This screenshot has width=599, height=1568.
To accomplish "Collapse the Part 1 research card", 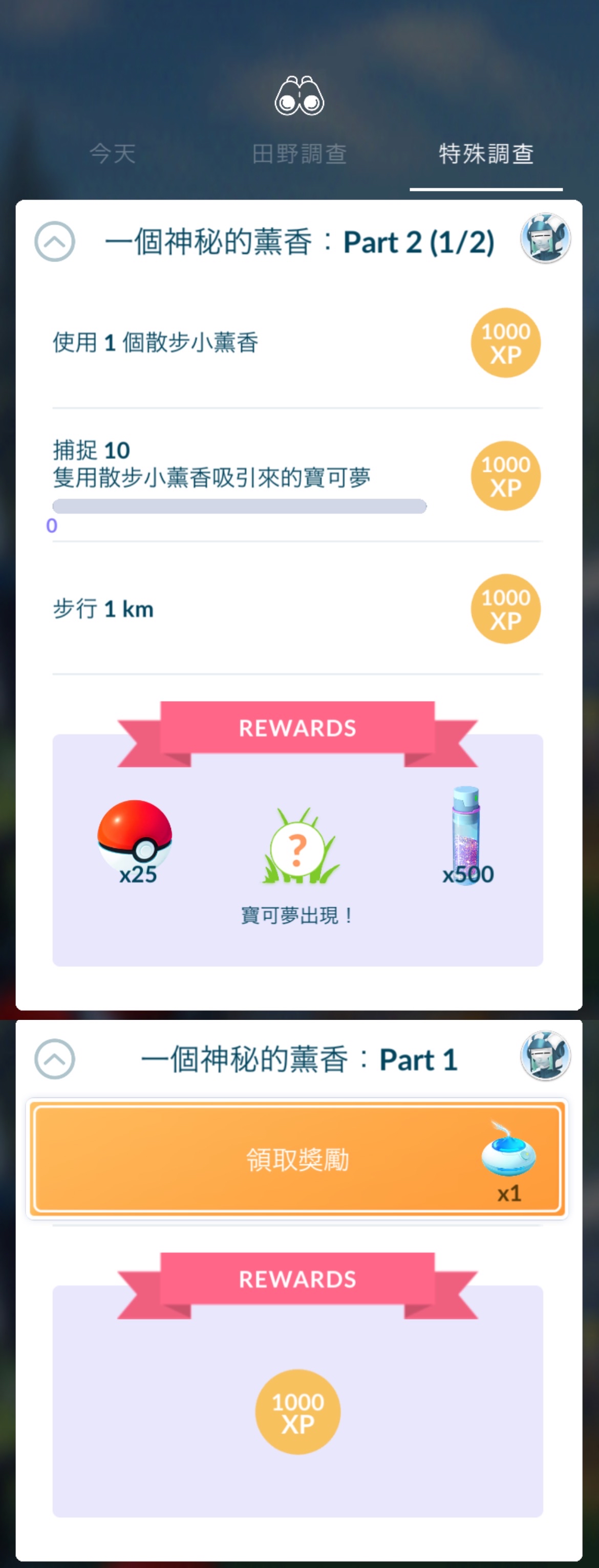I will coord(55,1059).
